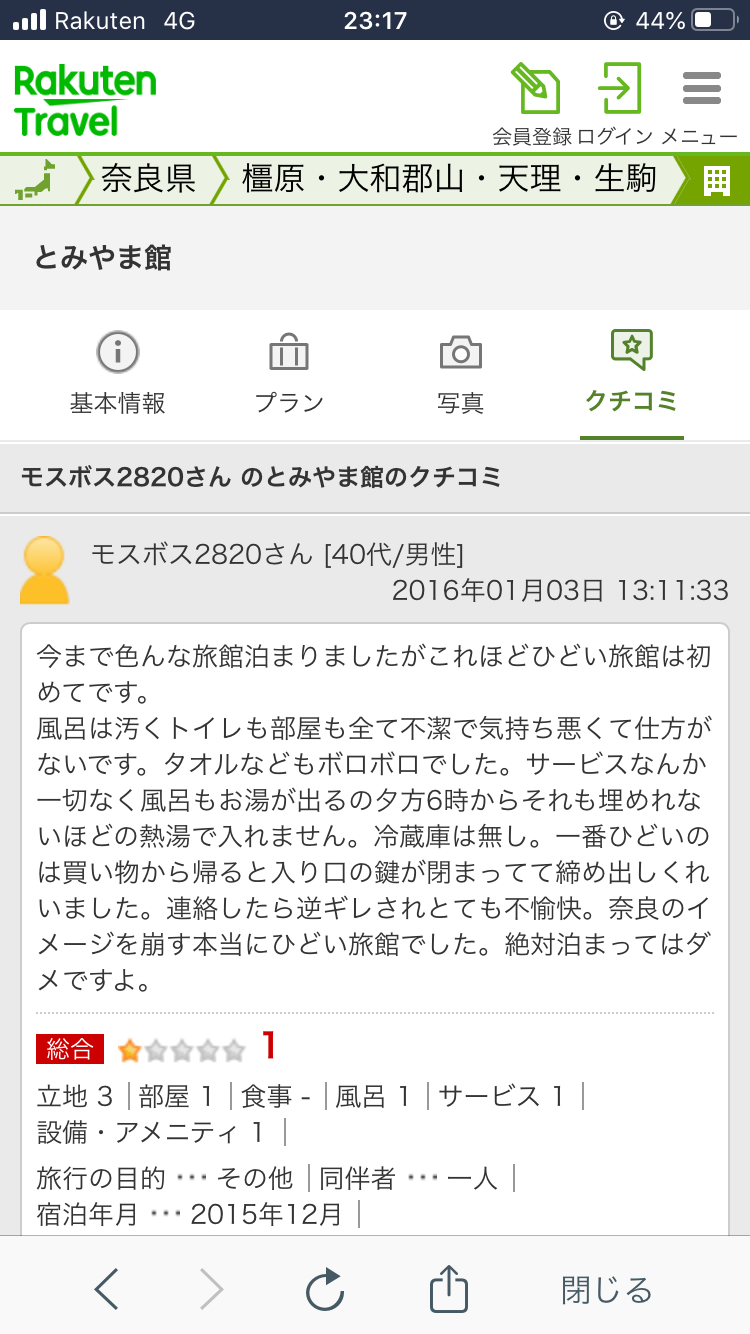Open the 橿原・大和郡山・天理・生駒 breadcrumb
Viewport: 750px width, 1334px height.
[449, 180]
